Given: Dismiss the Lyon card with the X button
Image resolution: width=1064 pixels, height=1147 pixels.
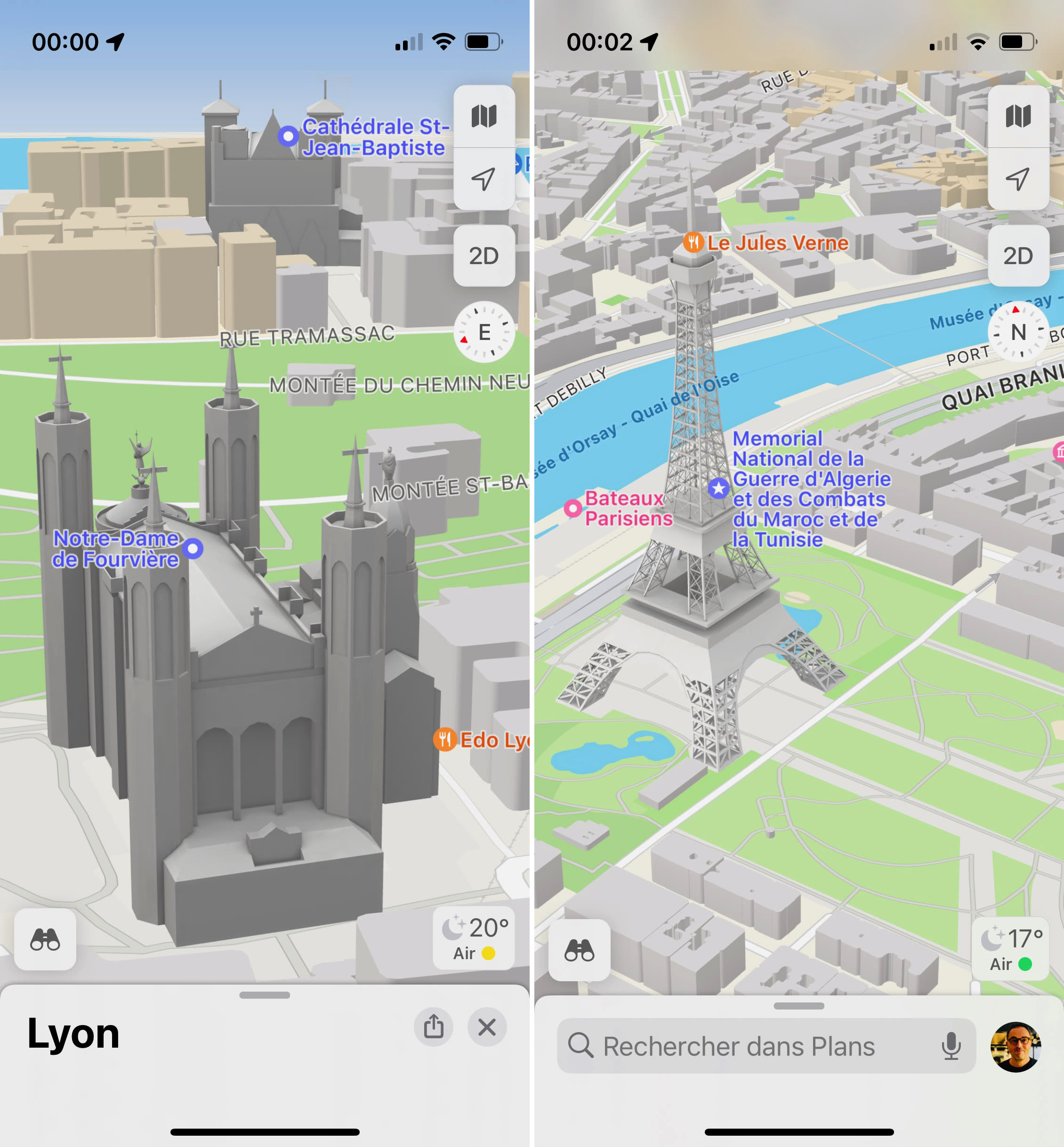Looking at the screenshot, I should pyautogui.click(x=486, y=1027).
